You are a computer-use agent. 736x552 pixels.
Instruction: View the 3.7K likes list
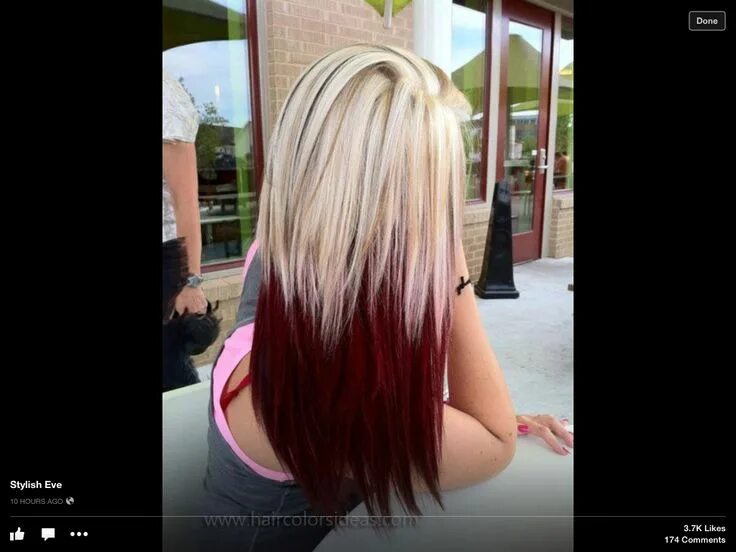point(704,528)
